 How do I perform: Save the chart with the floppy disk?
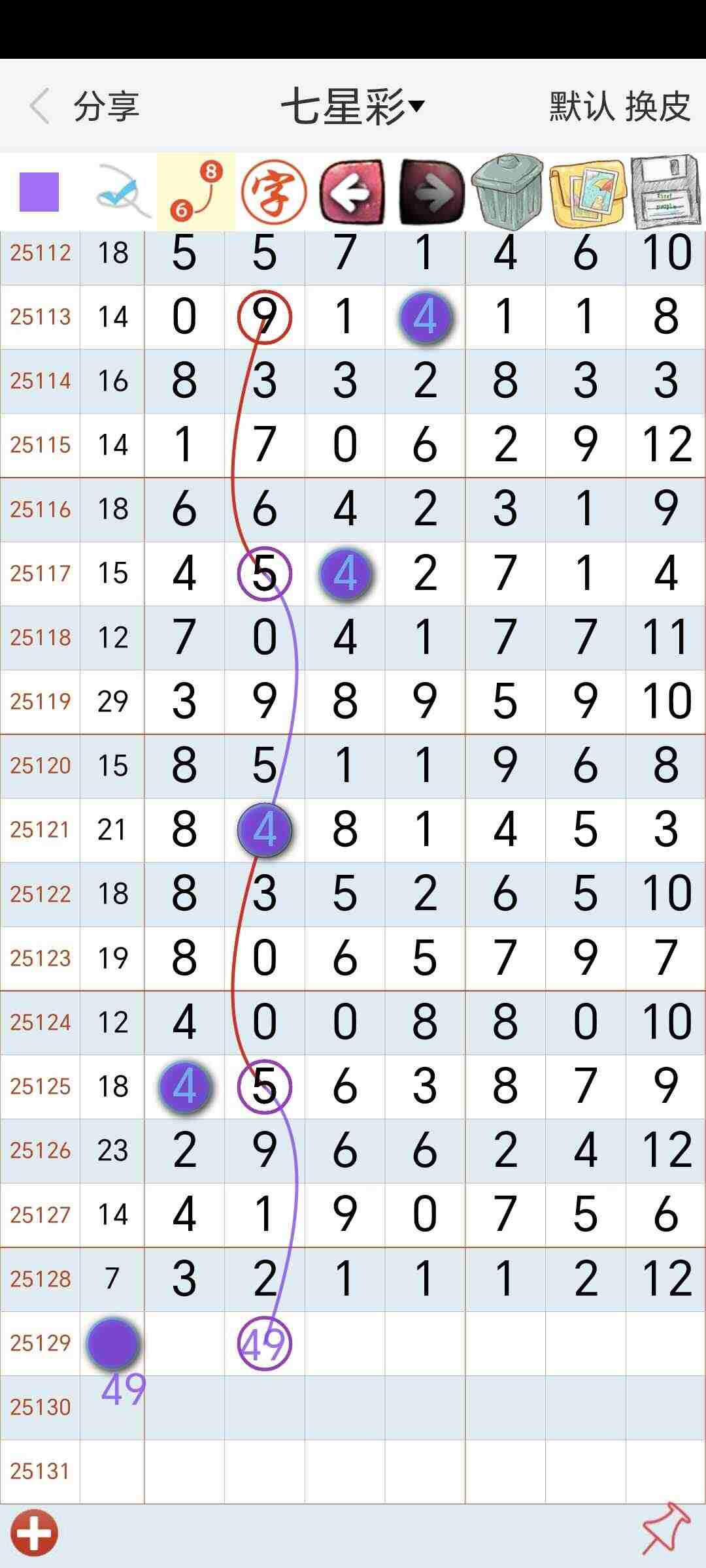(667, 192)
